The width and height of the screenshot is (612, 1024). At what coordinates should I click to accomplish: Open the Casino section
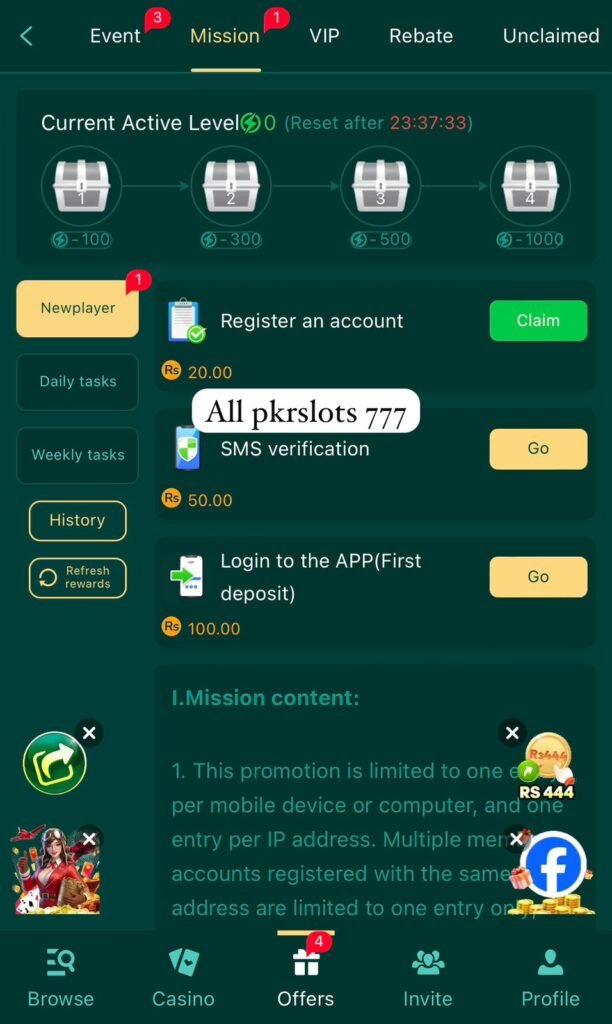tap(183, 978)
